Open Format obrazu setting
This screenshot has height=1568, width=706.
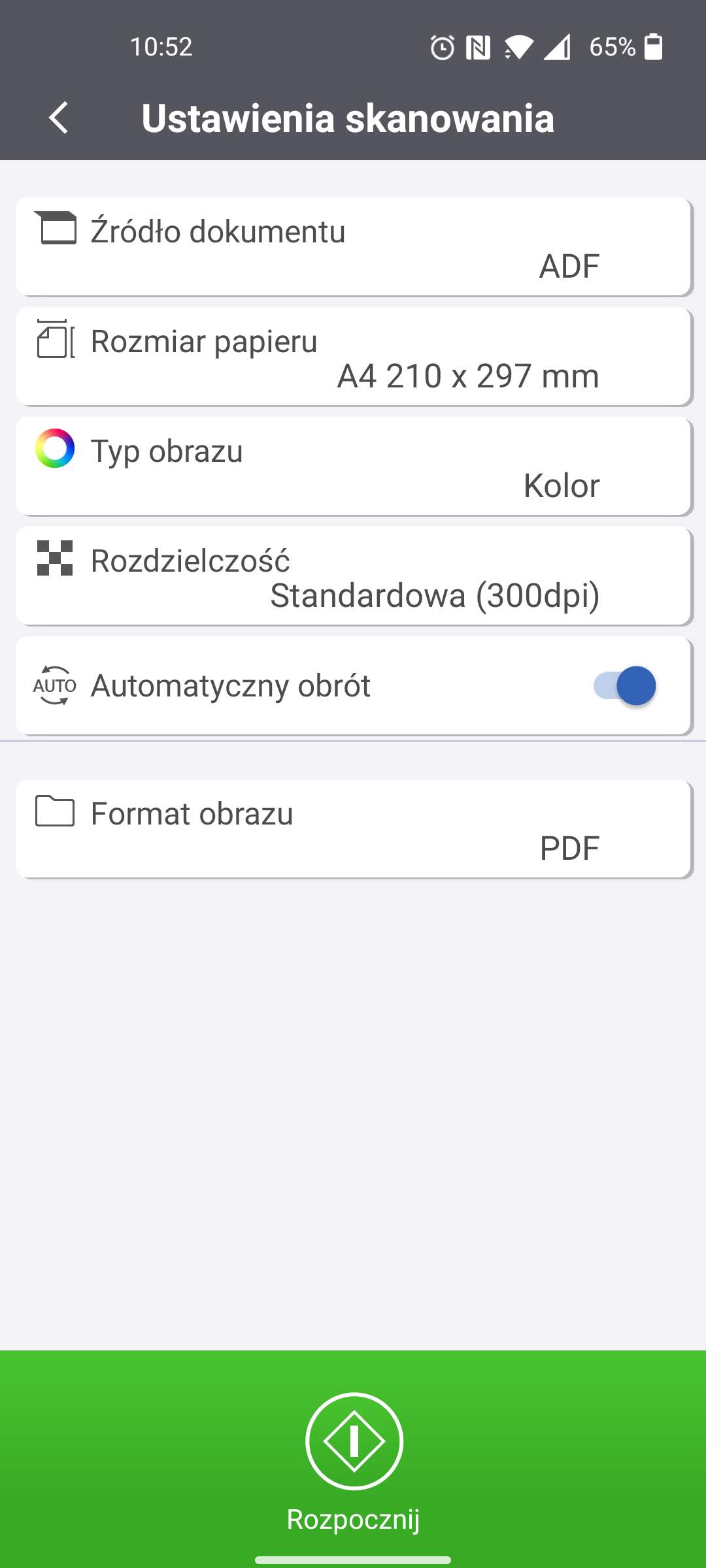[353, 829]
